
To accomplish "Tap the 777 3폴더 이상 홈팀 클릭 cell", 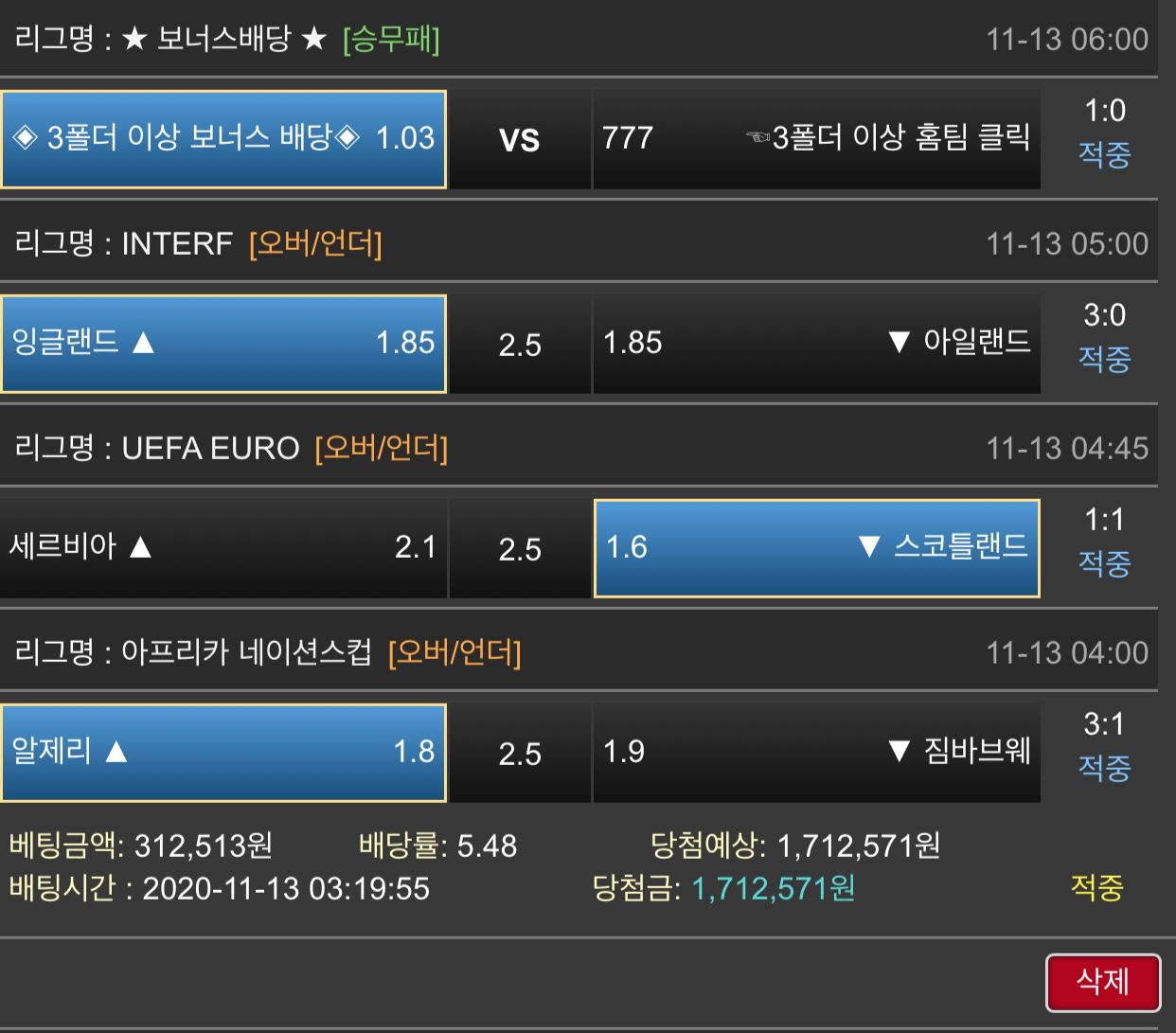I will click(x=816, y=139).
